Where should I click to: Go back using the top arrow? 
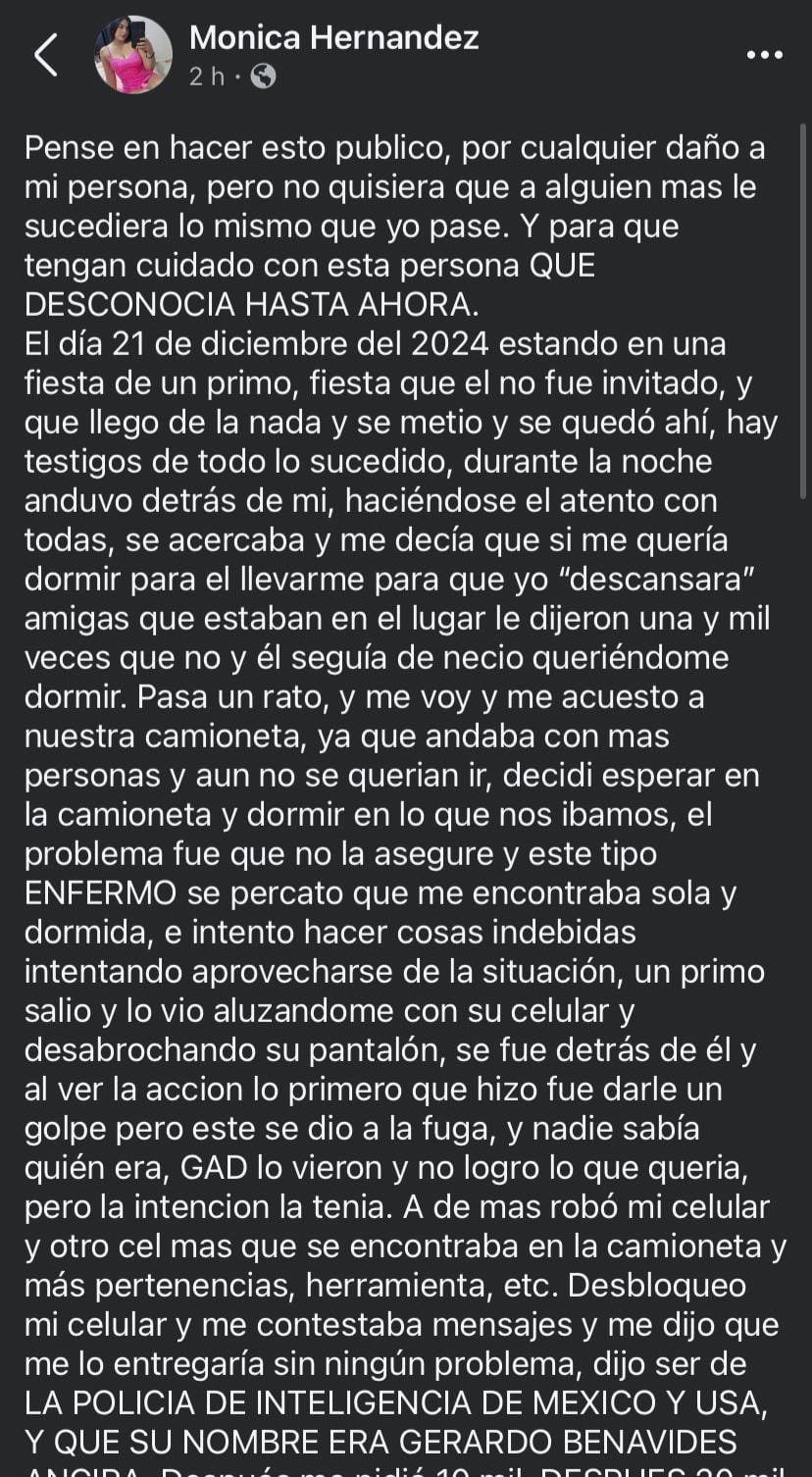tap(46, 55)
